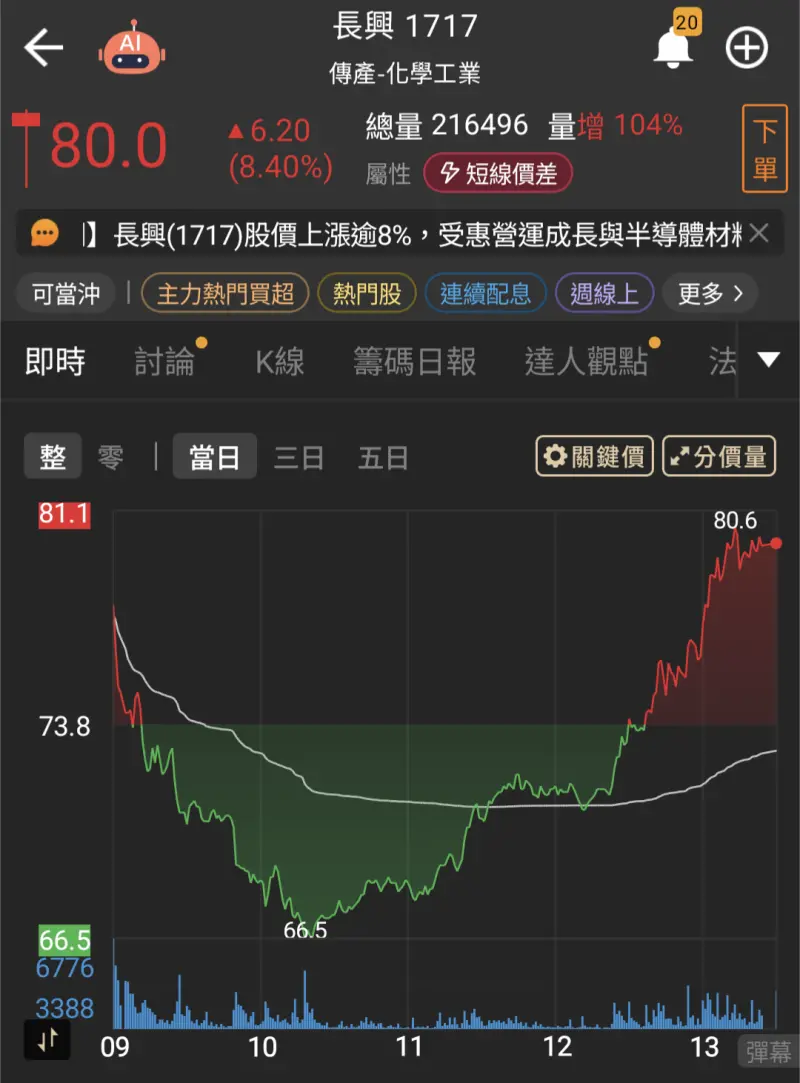Select the 主力熱門買超 chip
The height and width of the screenshot is (1083, 800).
tap(225, 294)
